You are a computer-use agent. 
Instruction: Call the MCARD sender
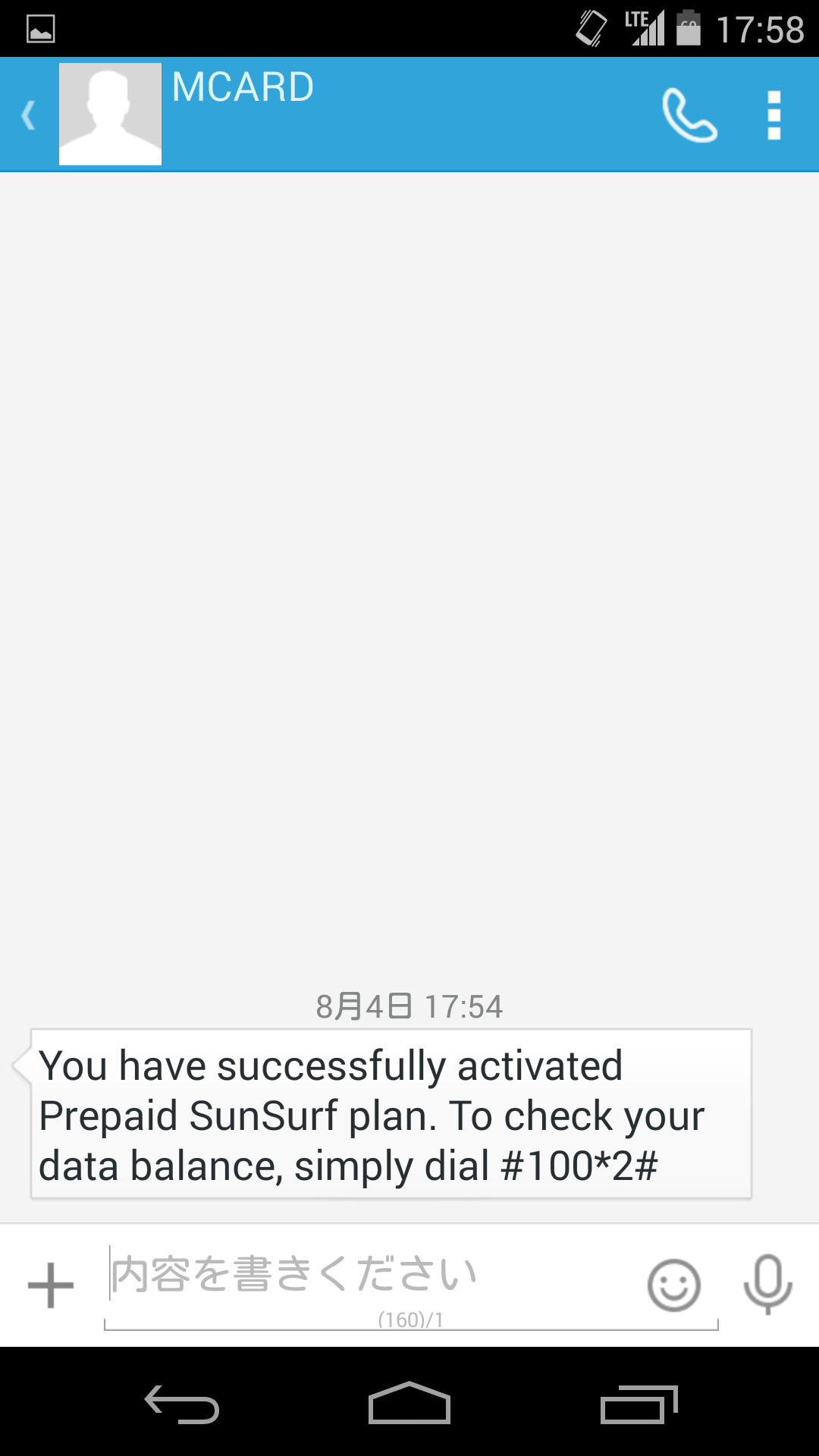[689, 115]
